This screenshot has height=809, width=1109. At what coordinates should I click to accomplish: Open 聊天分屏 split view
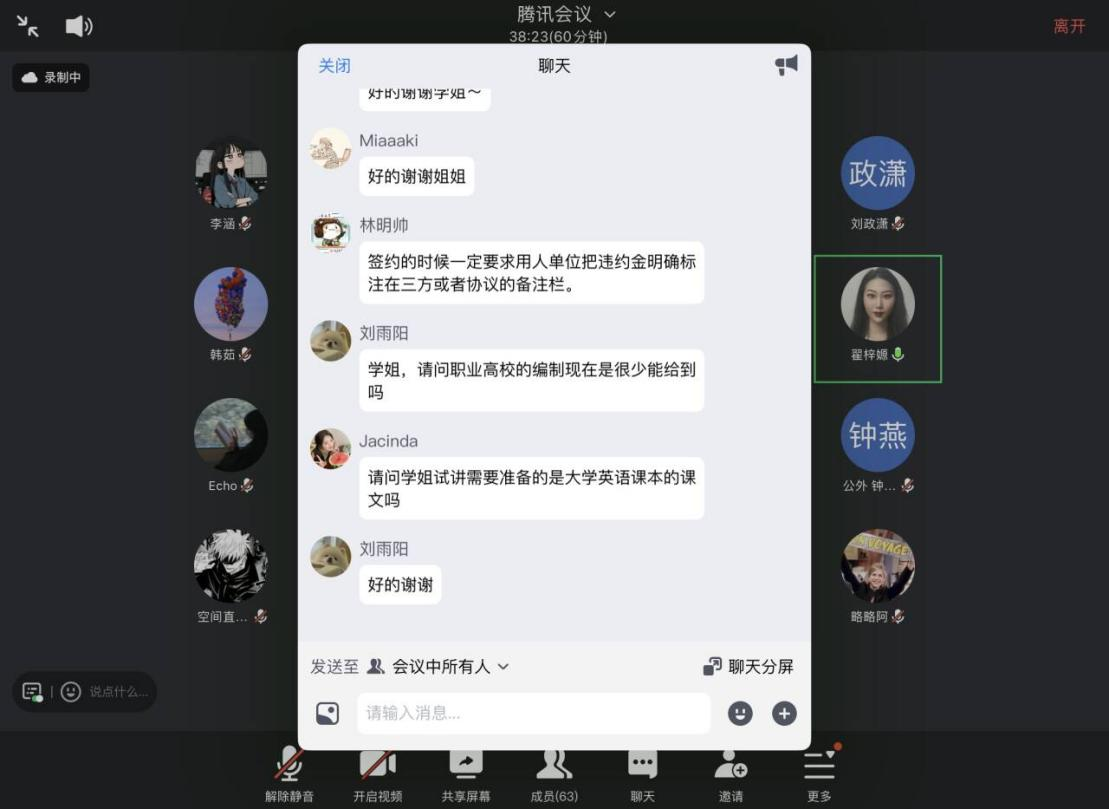click(x=748, y=666)
